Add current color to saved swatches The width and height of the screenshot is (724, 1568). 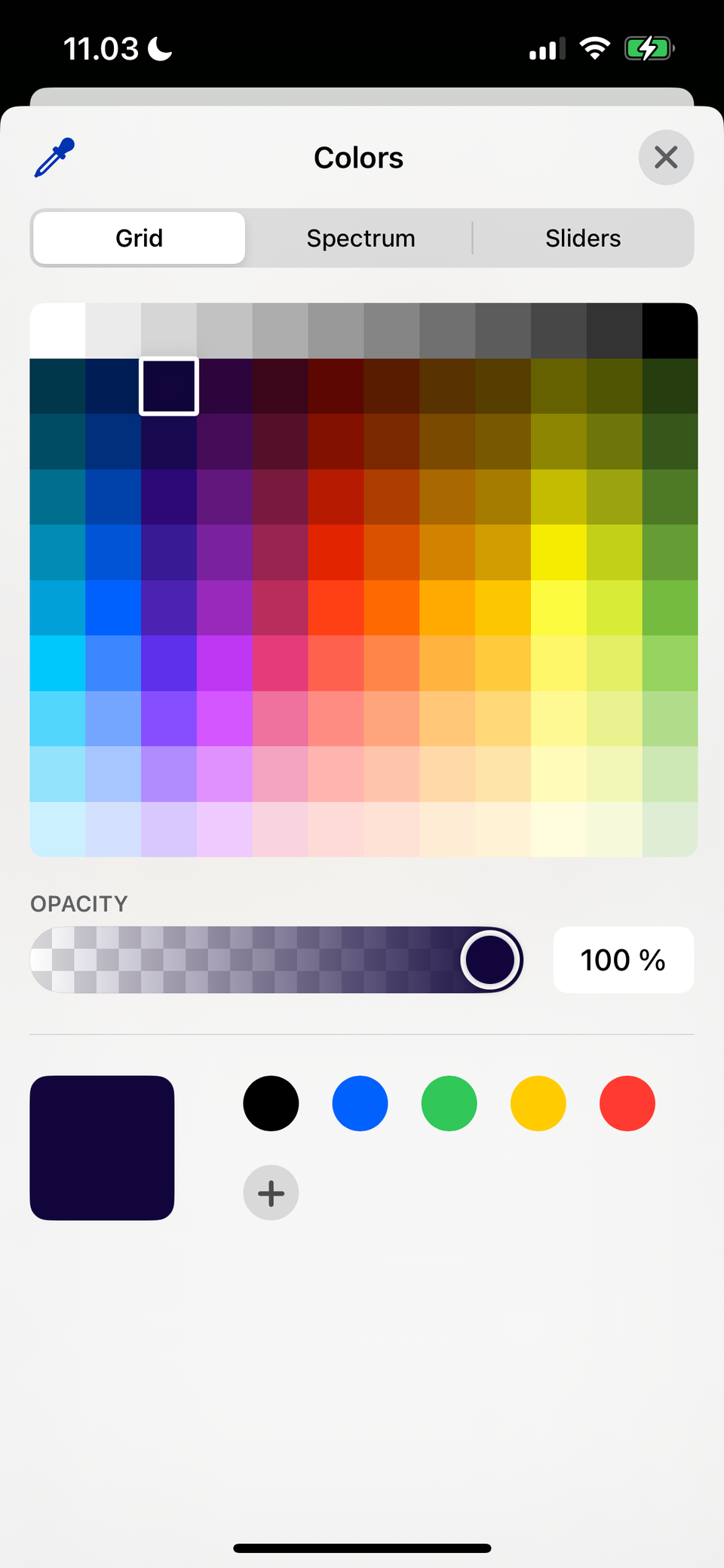click(271, 1192)
